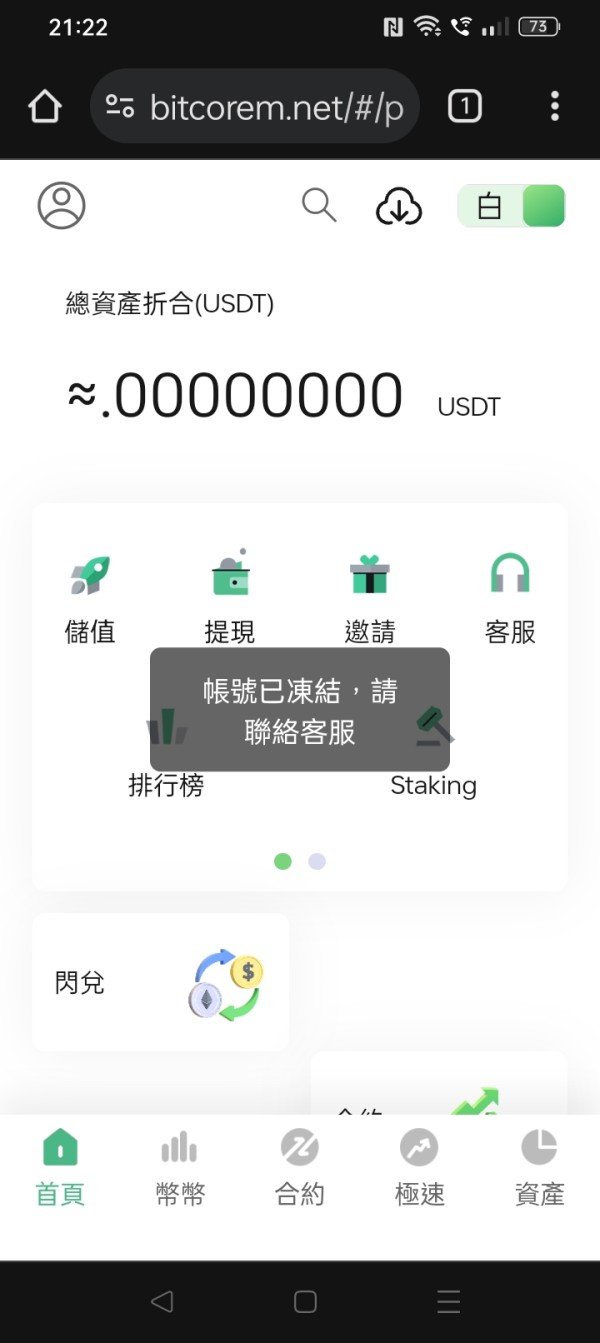Open 邀請 invite shortcut

coord(370,597)
